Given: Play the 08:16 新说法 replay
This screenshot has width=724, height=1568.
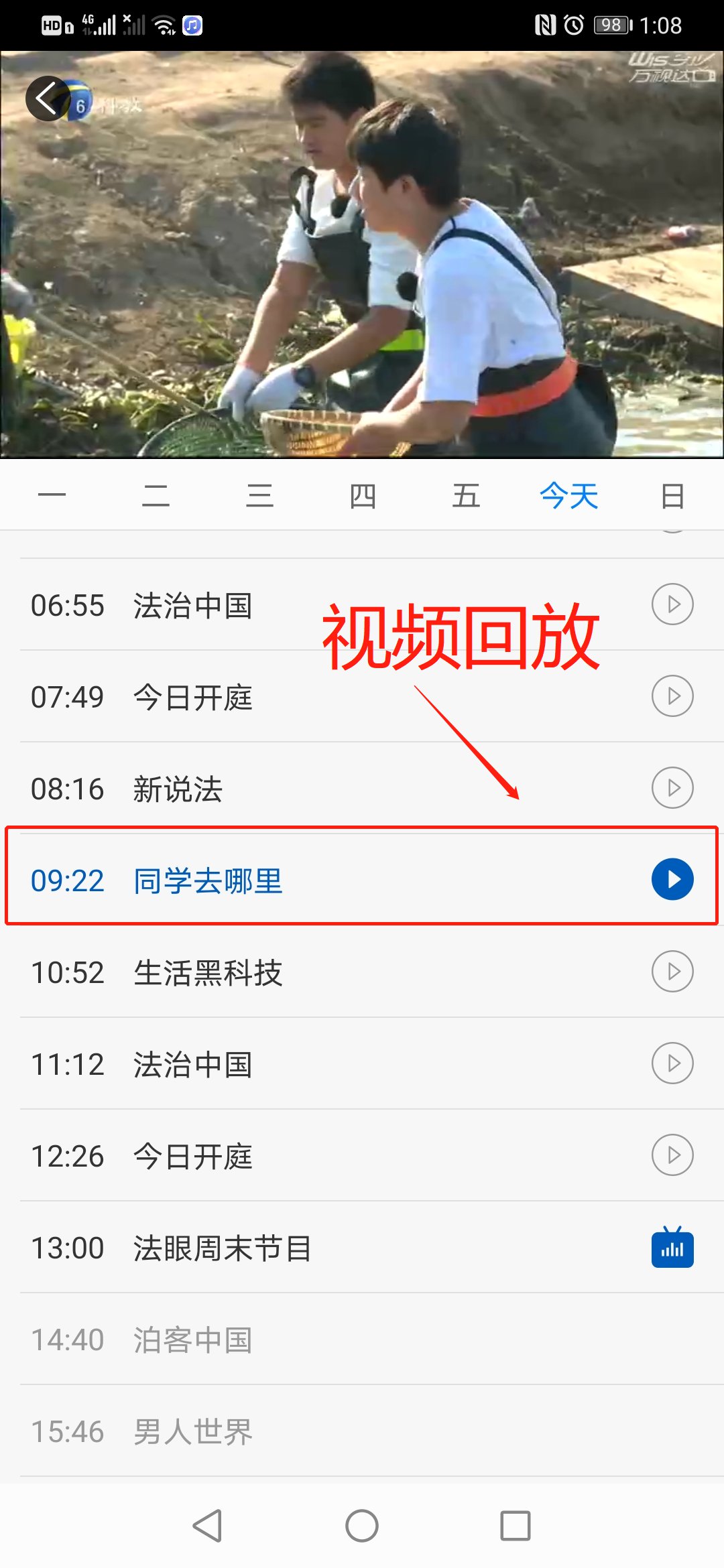Looking at the screenshot, I should coord(672,788).
